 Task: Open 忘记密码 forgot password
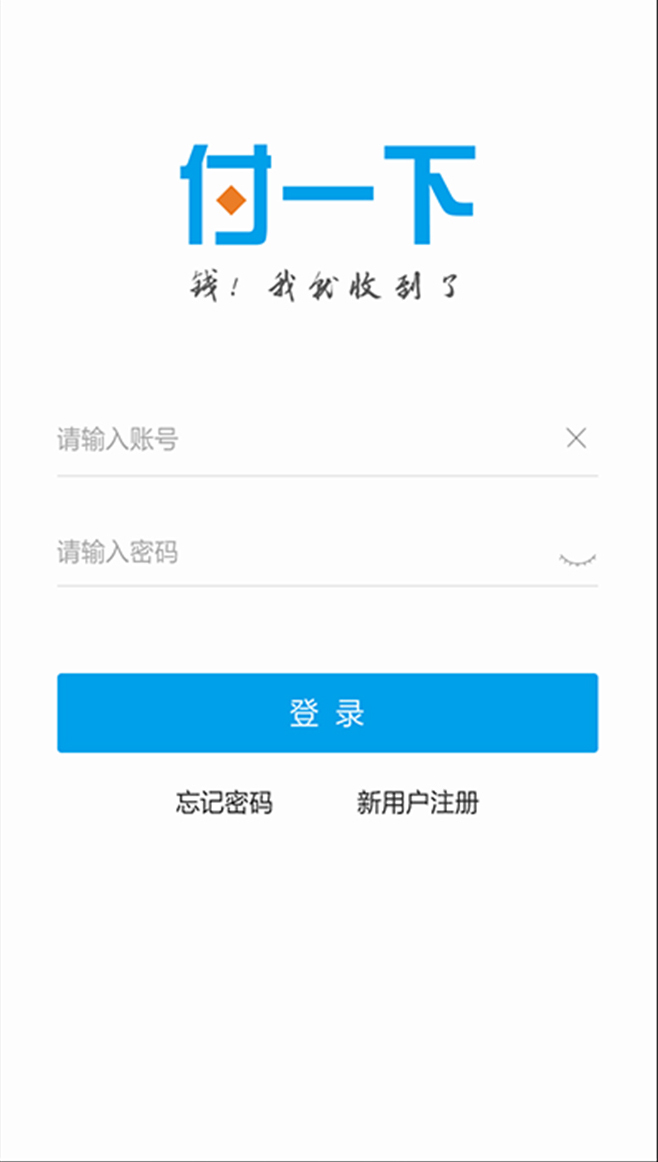224,802
